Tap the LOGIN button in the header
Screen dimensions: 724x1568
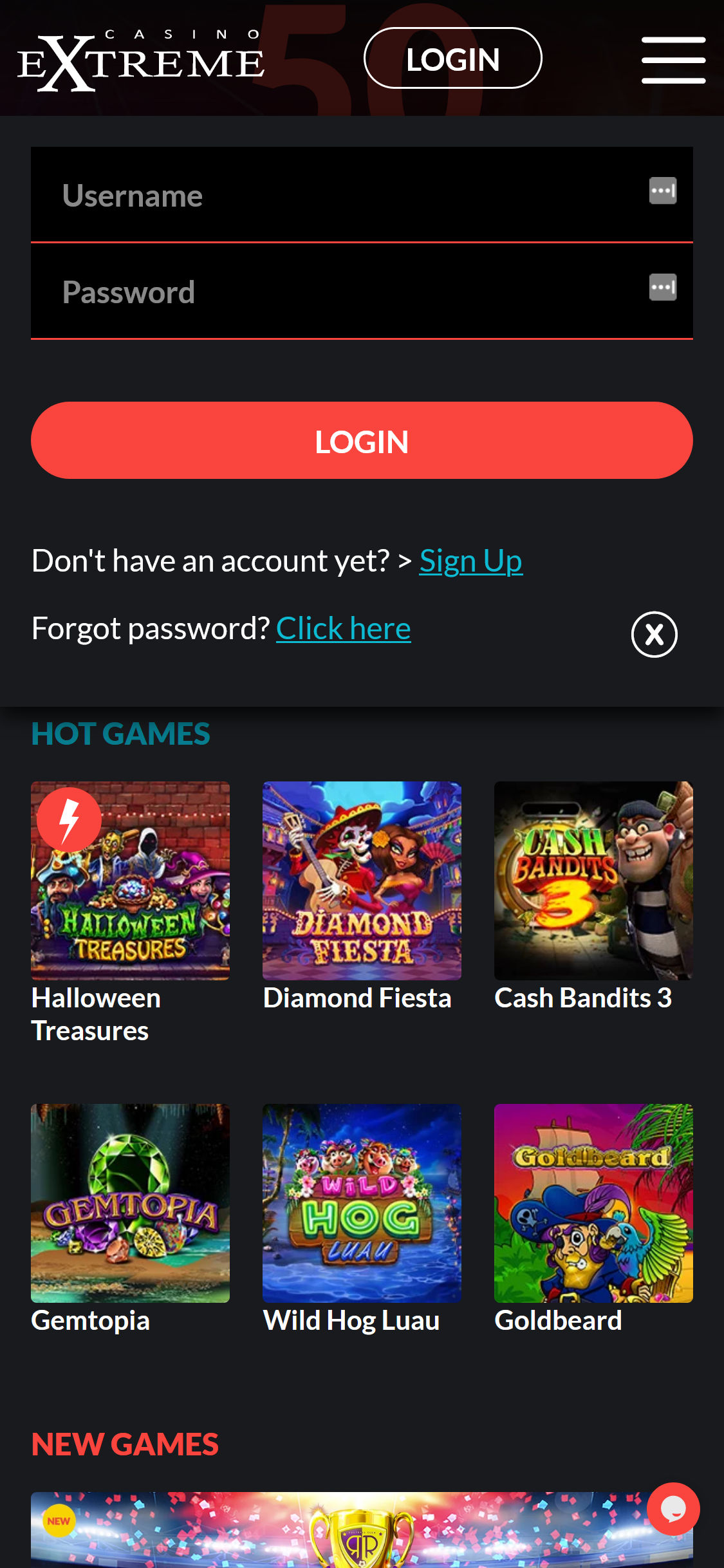click(452, 58)
